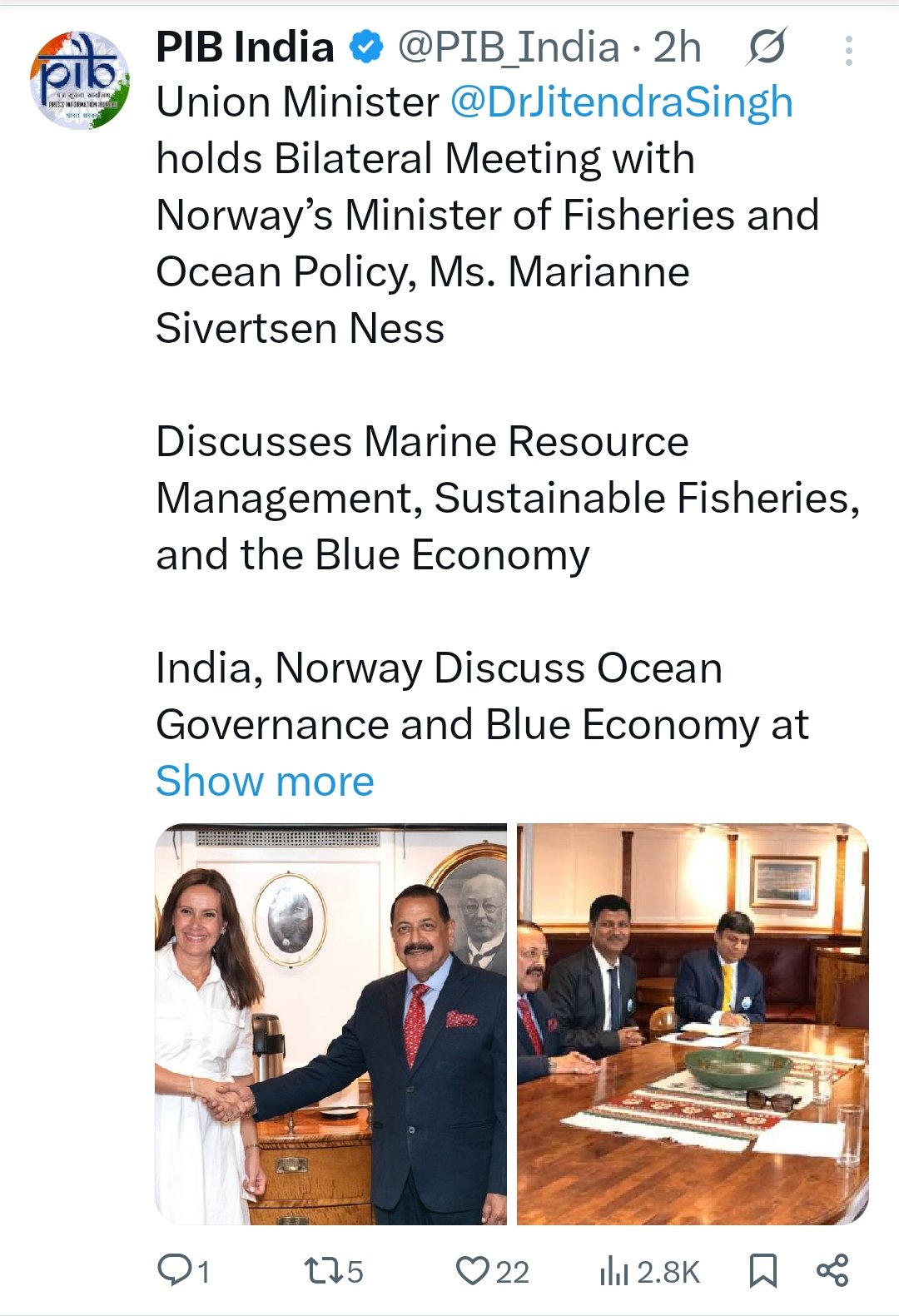899x1316 pixels.
Task: Expand the post with Show more
Action: (265, 782)
